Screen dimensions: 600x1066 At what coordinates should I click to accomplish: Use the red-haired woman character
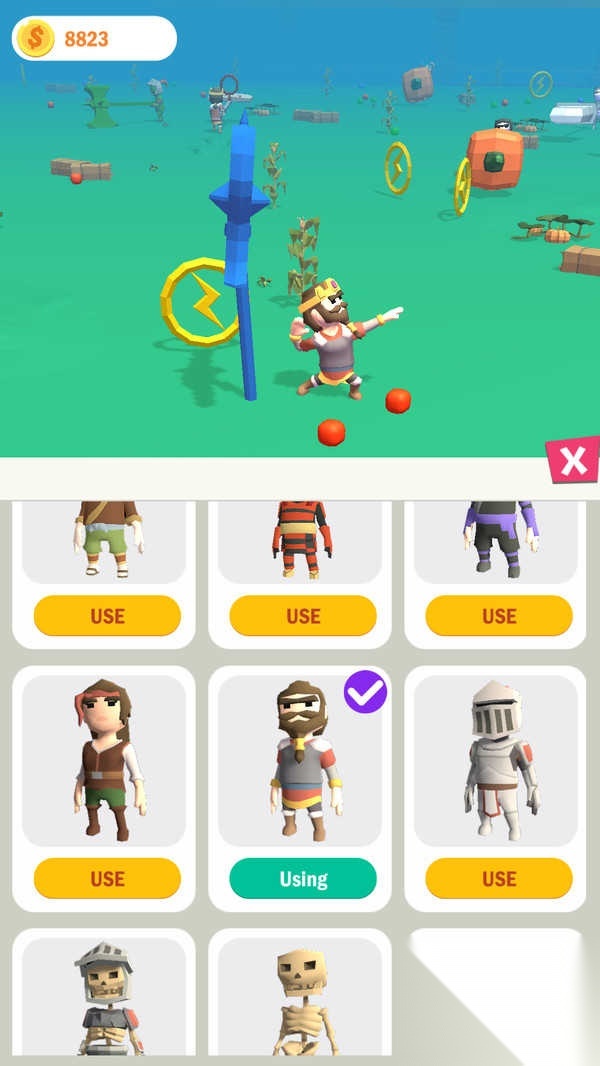coord(107,878)
